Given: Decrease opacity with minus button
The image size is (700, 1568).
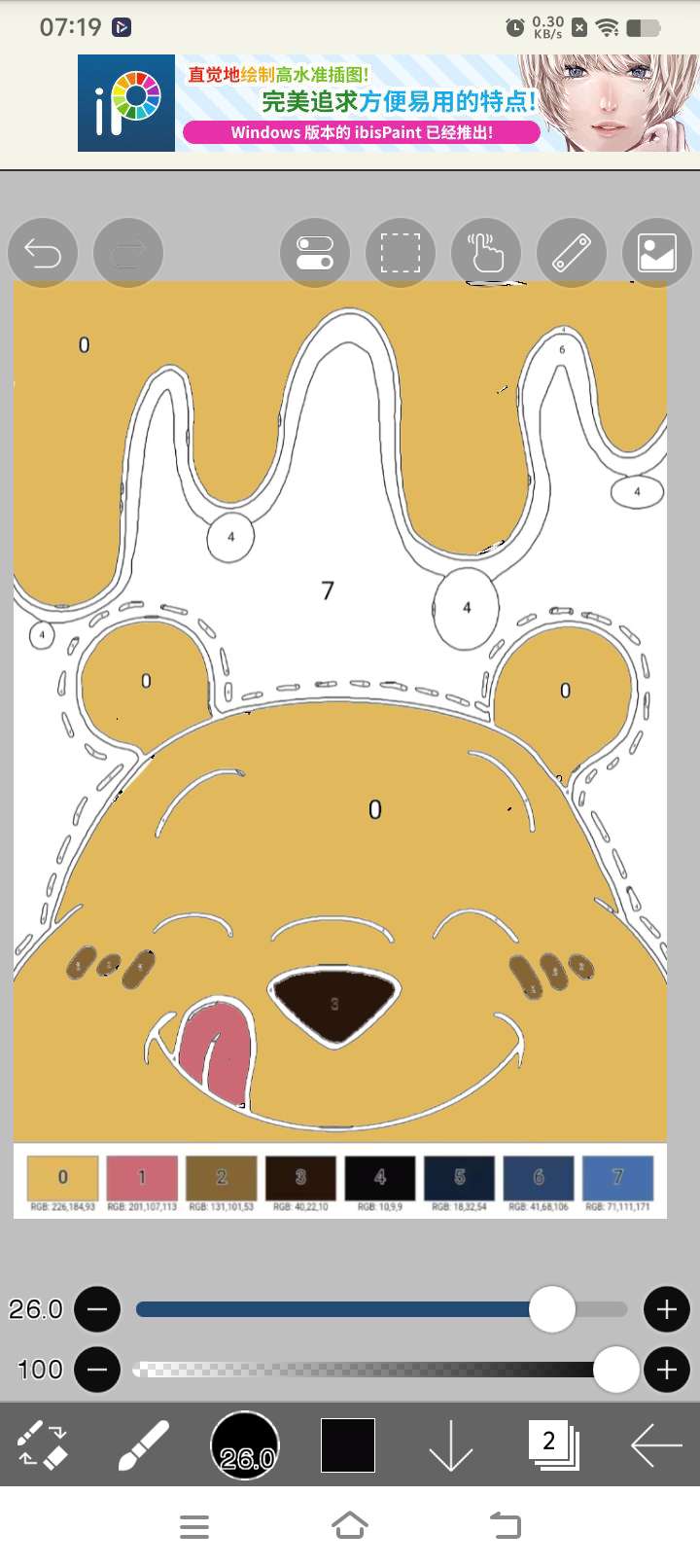Looking at the screenshot, I should point(97,1370).
